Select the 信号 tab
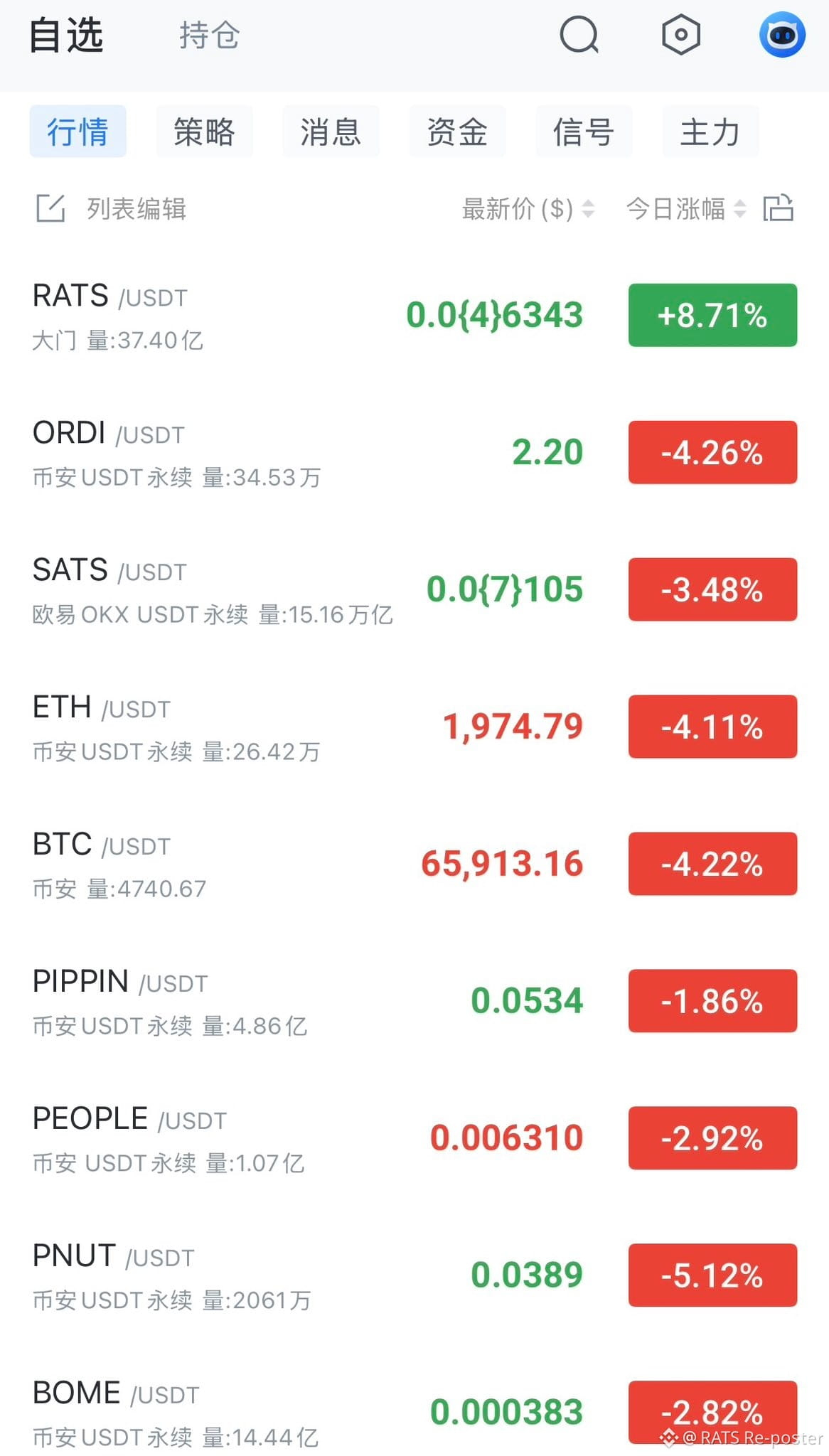Viewport: 829px width, 1456px height. (584, 132)
